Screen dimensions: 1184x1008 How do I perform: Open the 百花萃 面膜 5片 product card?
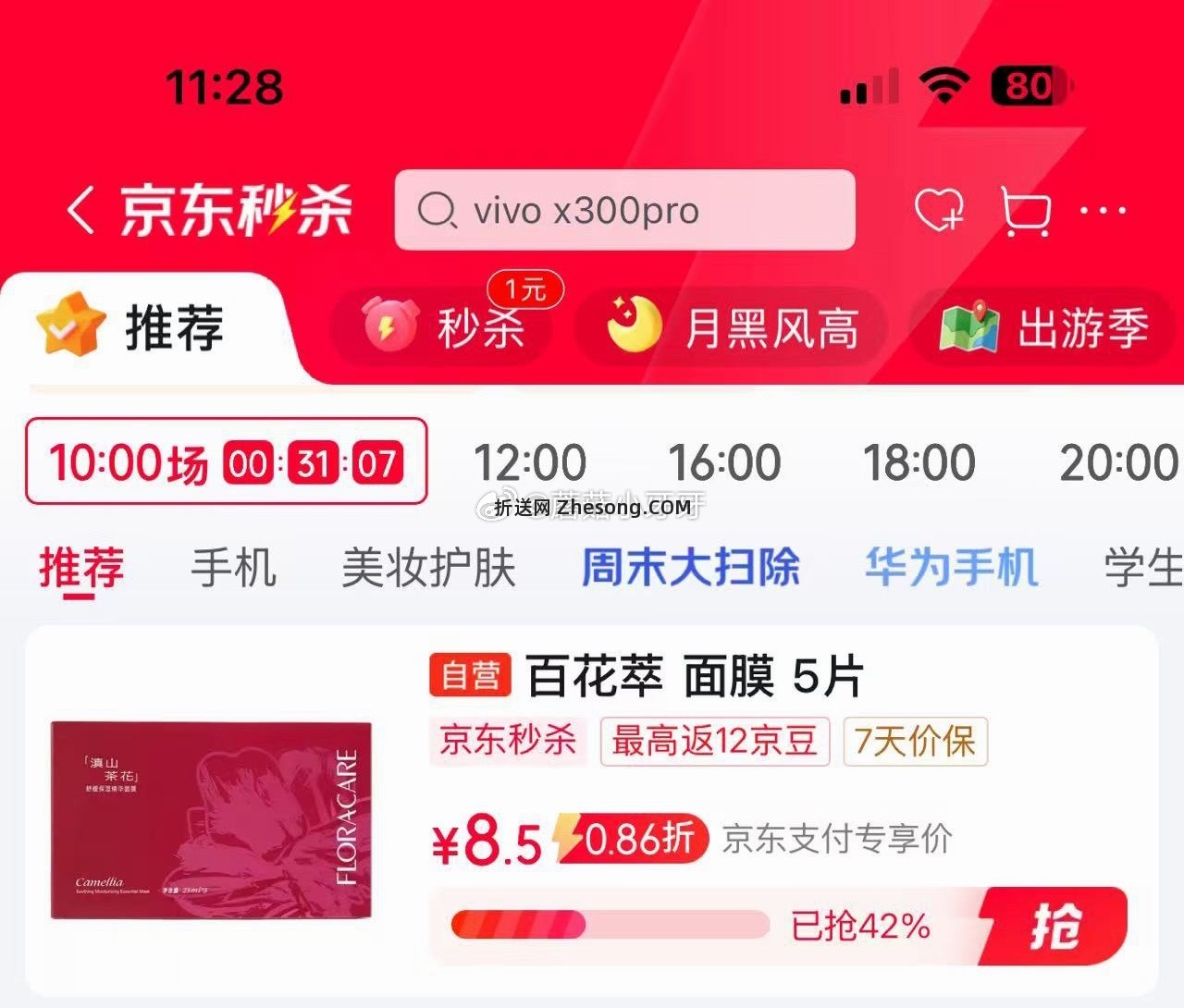(x=694, y=676)
